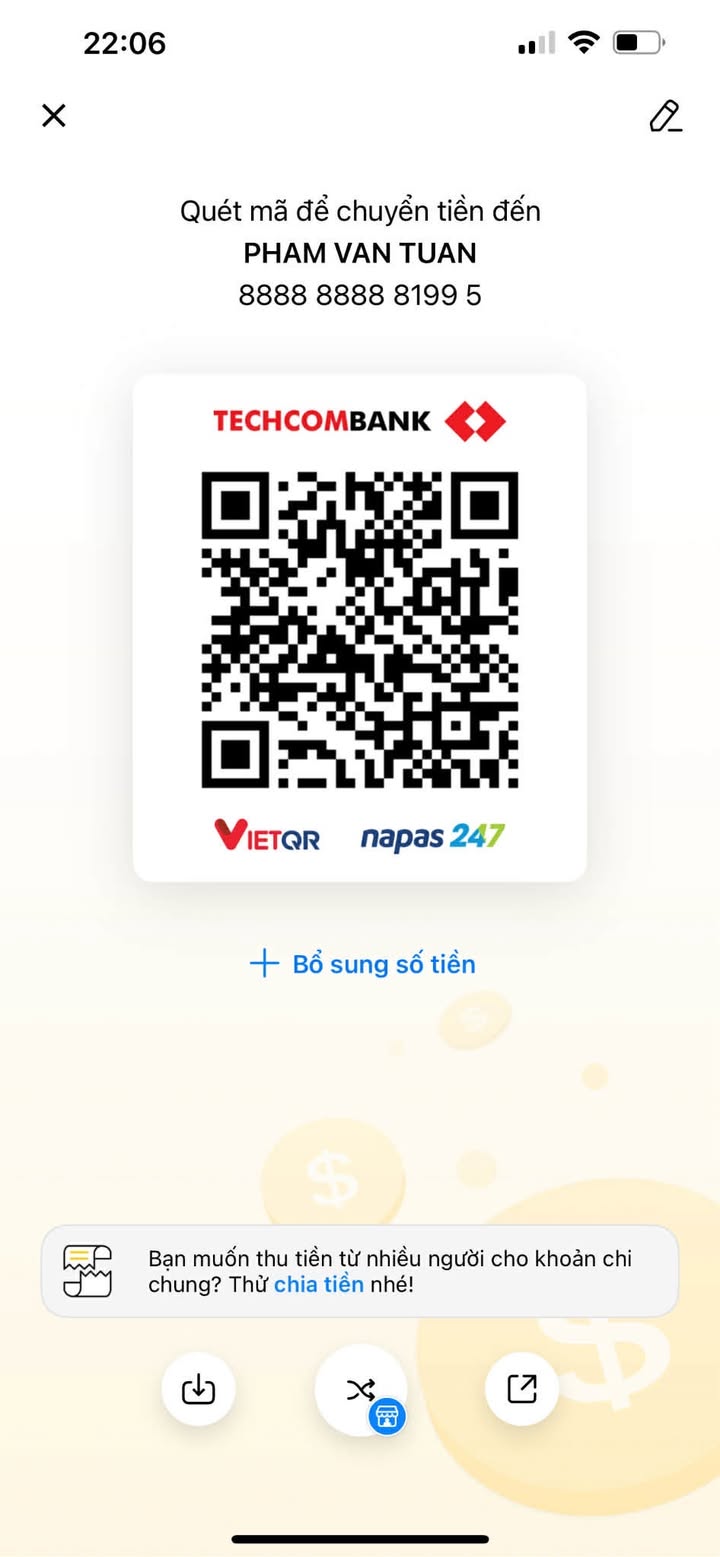The image size is (720, 1557).
Task: Tap Bổ sung số tiền to add amount
Action: (362, 964)
